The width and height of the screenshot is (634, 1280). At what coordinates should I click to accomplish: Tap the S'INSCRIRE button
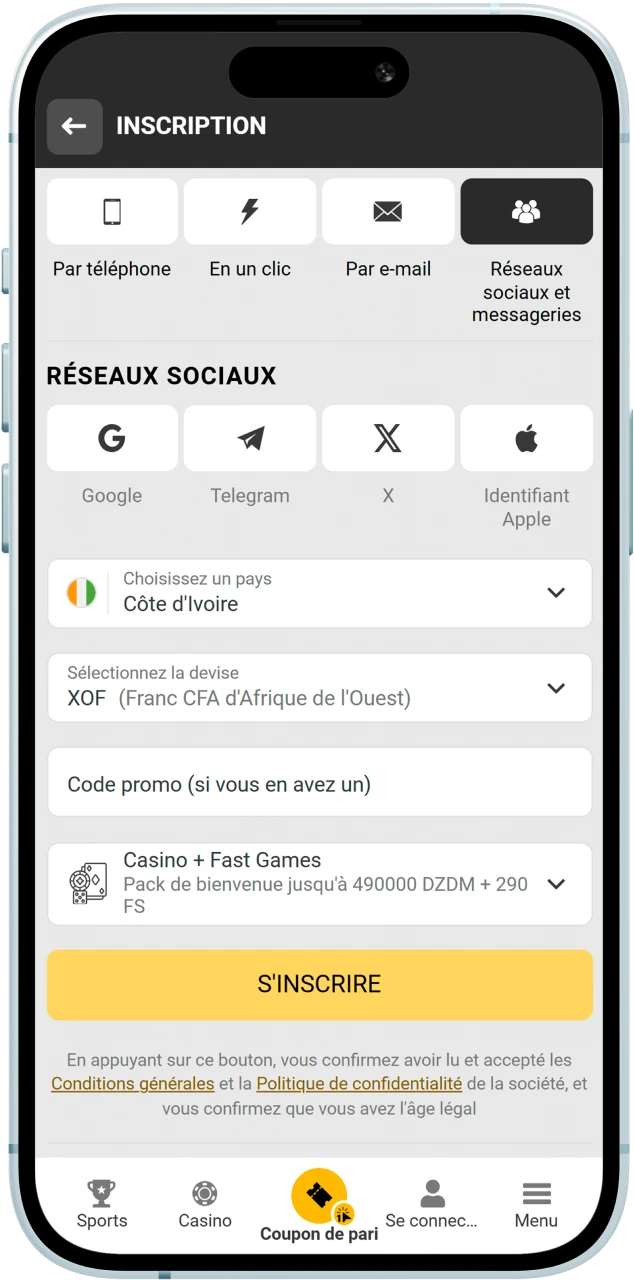[320, 984]
